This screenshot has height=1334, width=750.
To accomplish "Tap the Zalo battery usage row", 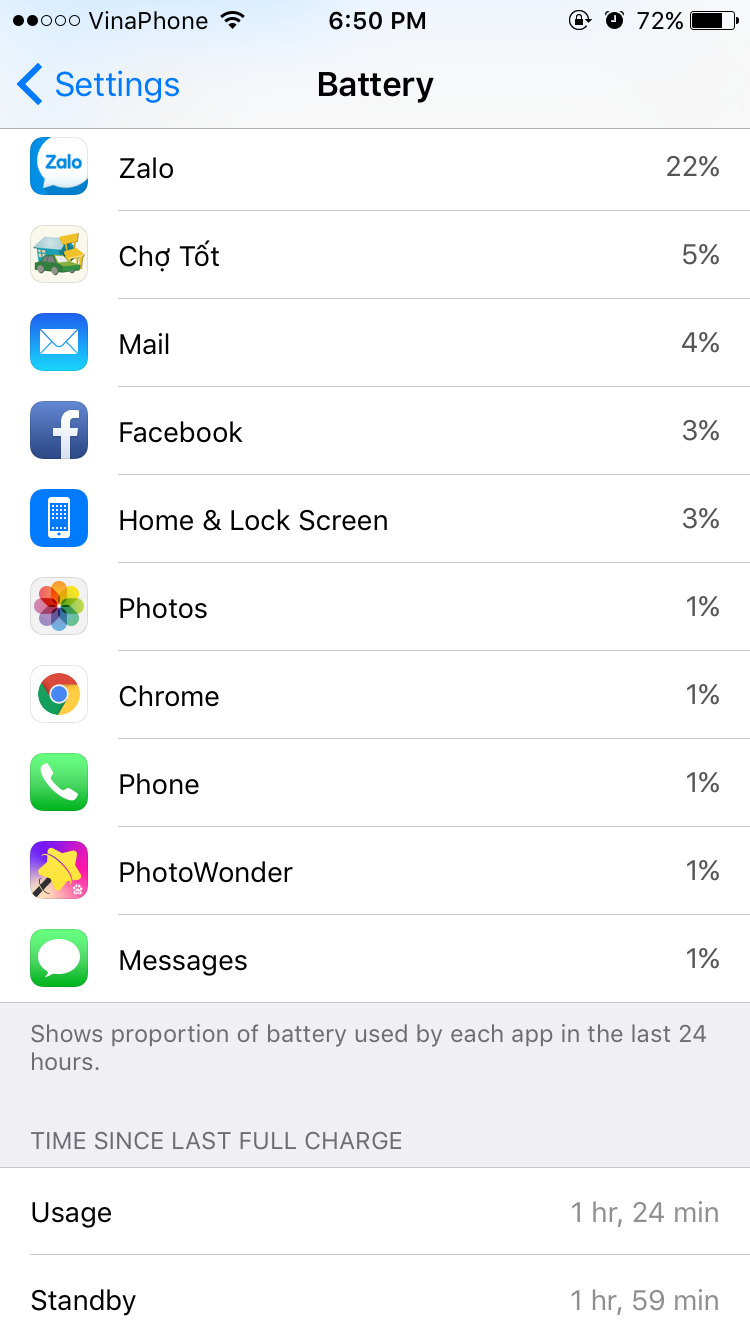I will [x=375, y=167].
